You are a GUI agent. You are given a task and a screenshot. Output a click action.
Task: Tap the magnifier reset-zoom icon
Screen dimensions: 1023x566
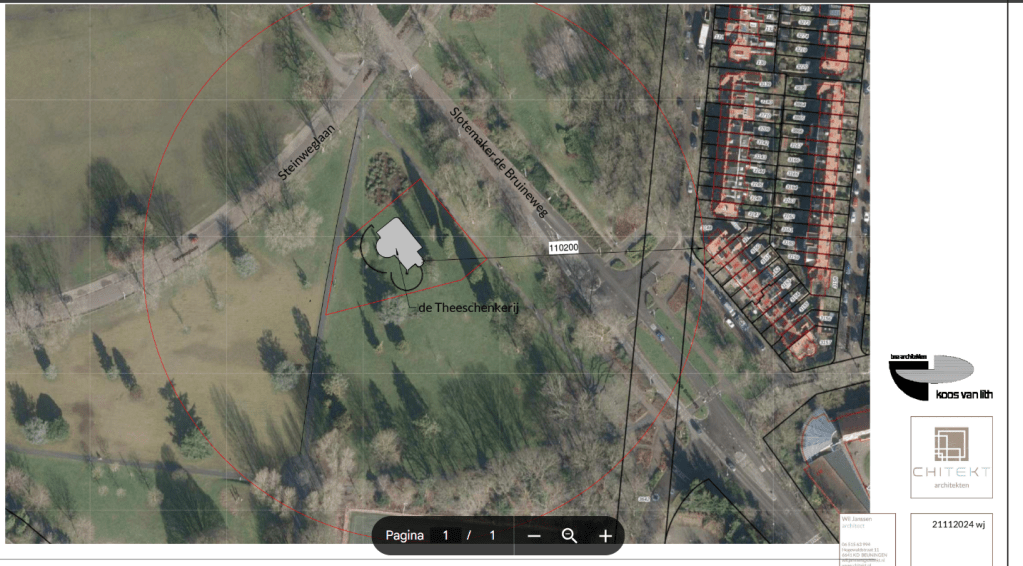tap(569, 536)
